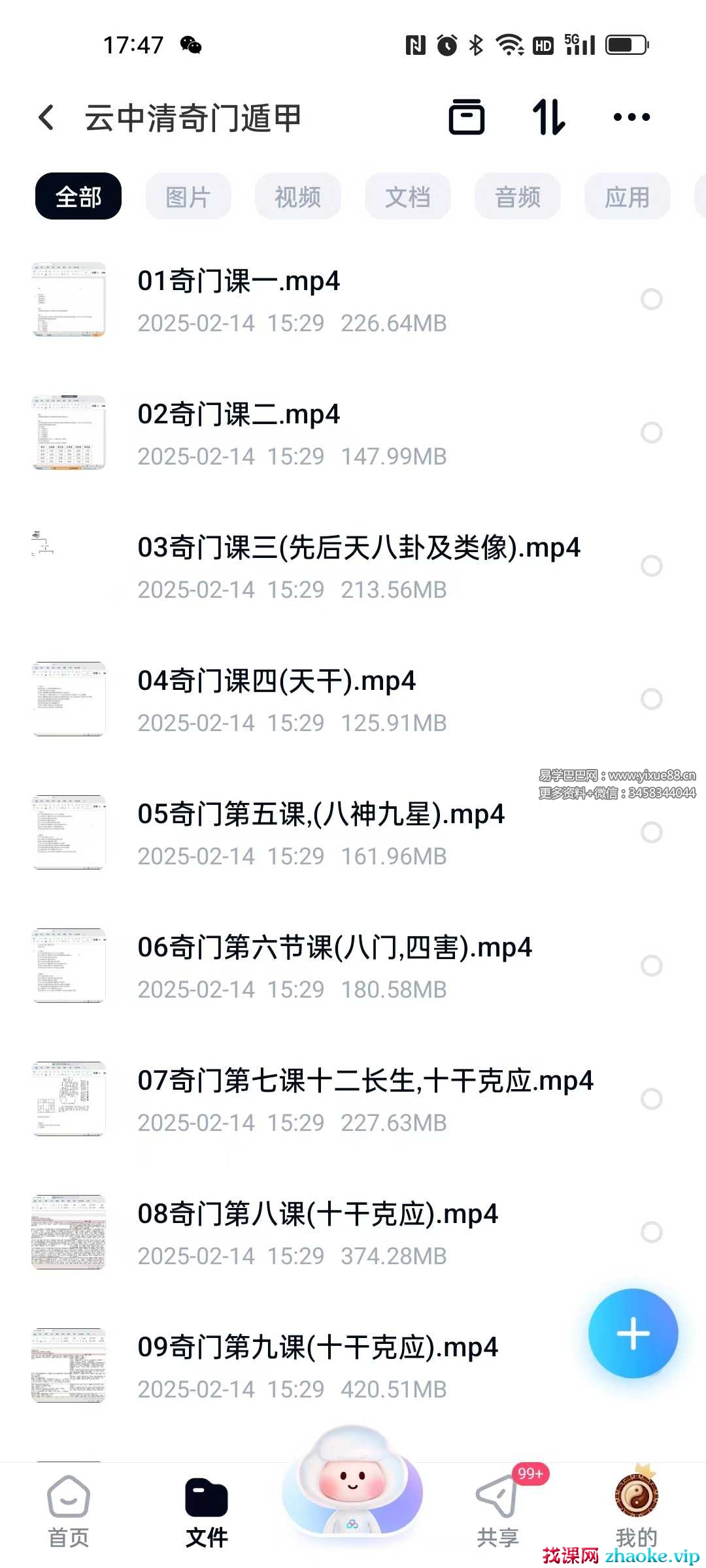
Task: Play 03奇门课三(先后天八卦及类像).mp4
Action: tap(358, 548)
